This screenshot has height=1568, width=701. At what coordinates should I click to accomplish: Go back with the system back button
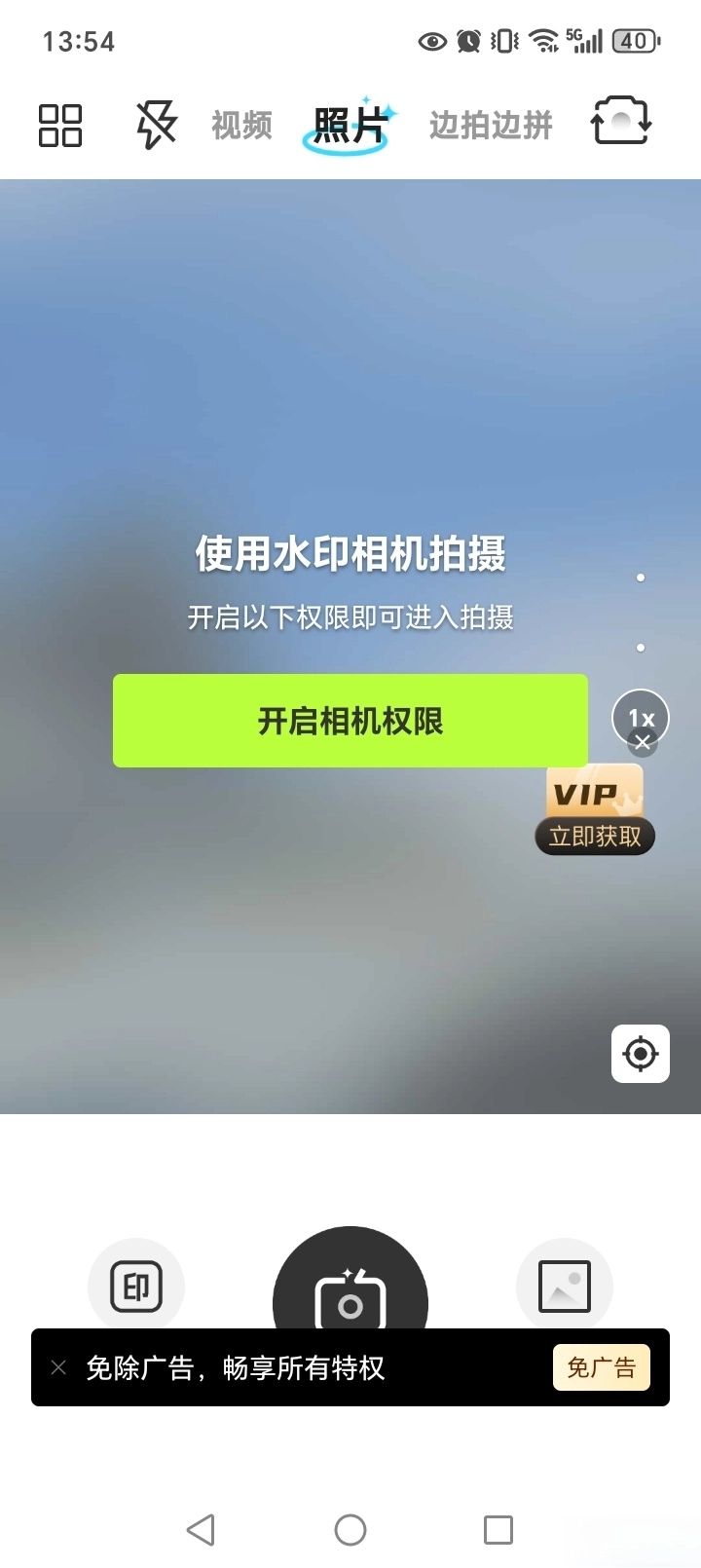tap(201, 1530)
